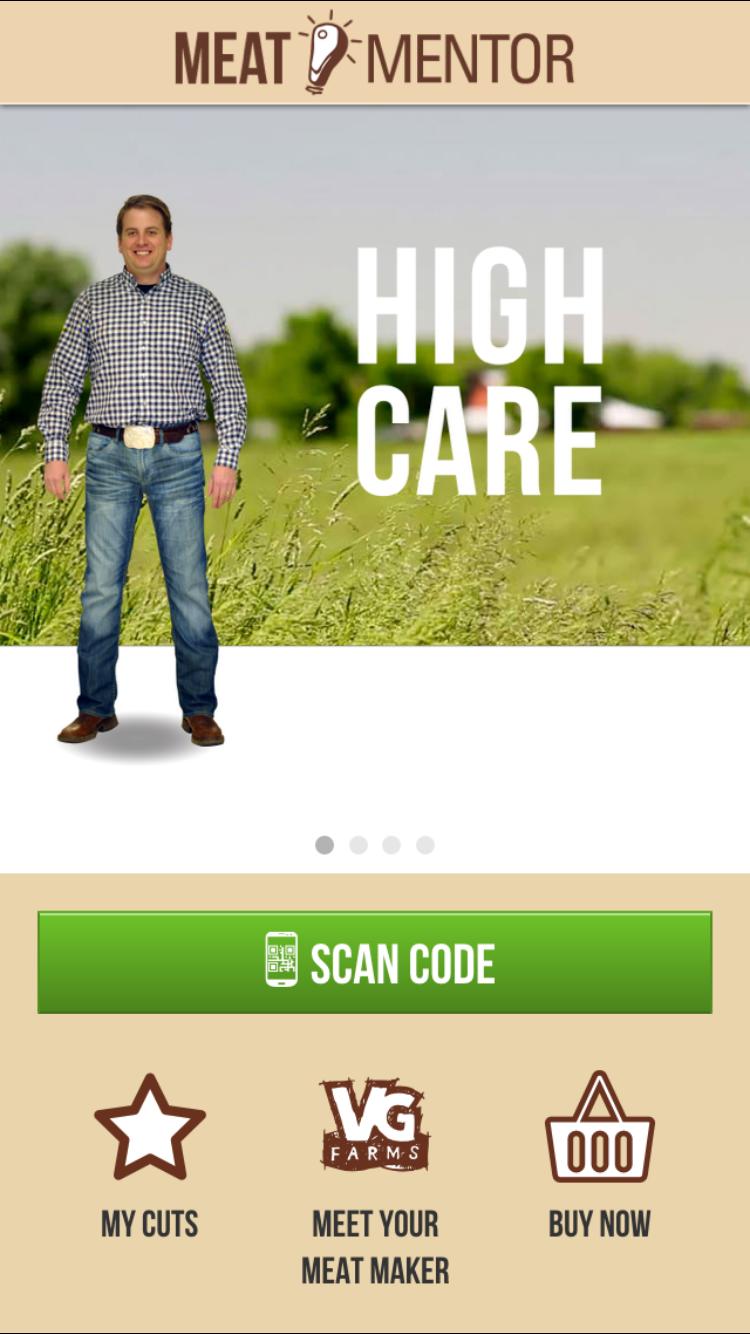Tap the green Scan Code button
750x1334 pixels.
click(x=375, y=962)
